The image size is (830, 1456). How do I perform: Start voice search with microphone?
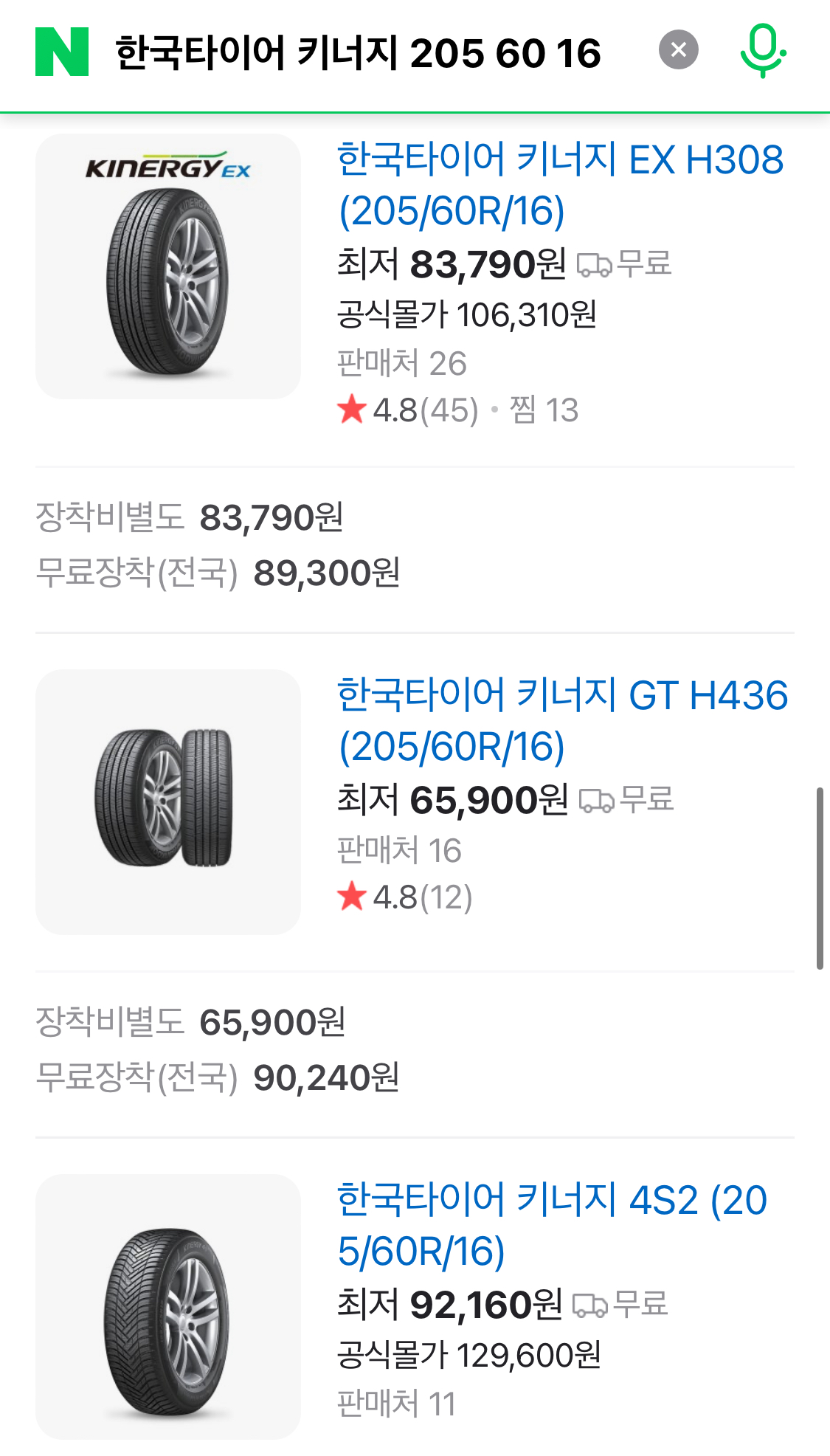763,50
